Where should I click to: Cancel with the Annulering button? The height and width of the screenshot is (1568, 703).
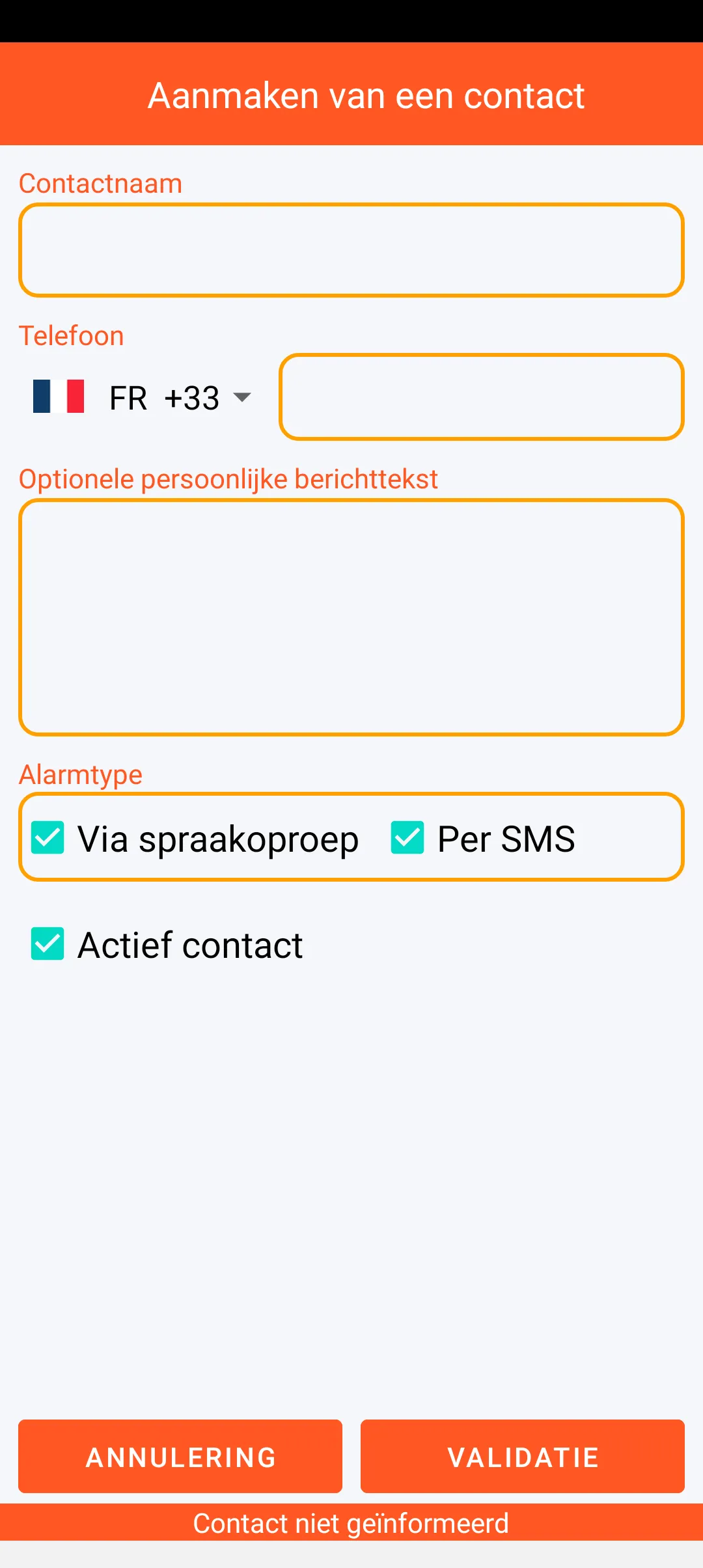[x=180, y=1457]
